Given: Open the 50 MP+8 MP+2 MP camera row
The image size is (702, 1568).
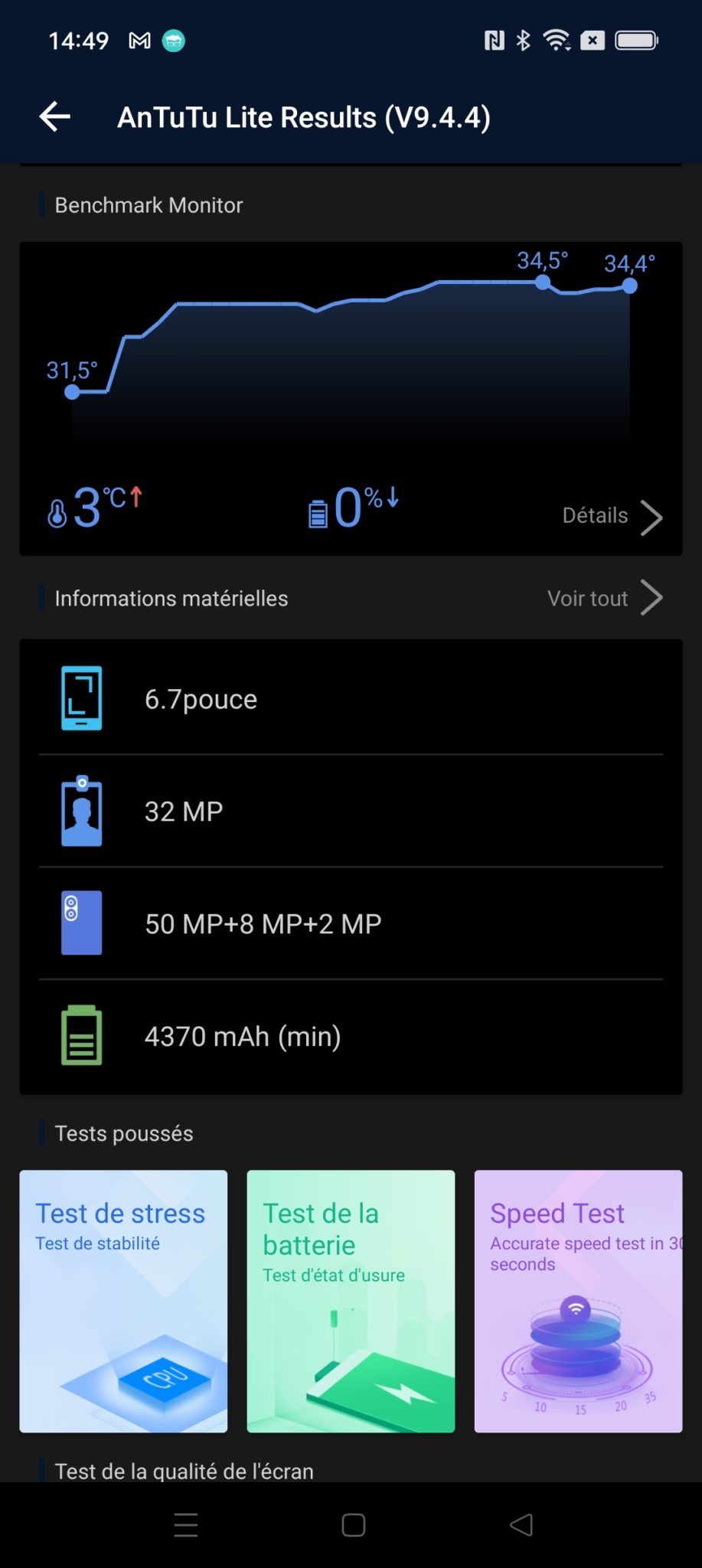Looking at the screenshot, I should click(351, 923).
